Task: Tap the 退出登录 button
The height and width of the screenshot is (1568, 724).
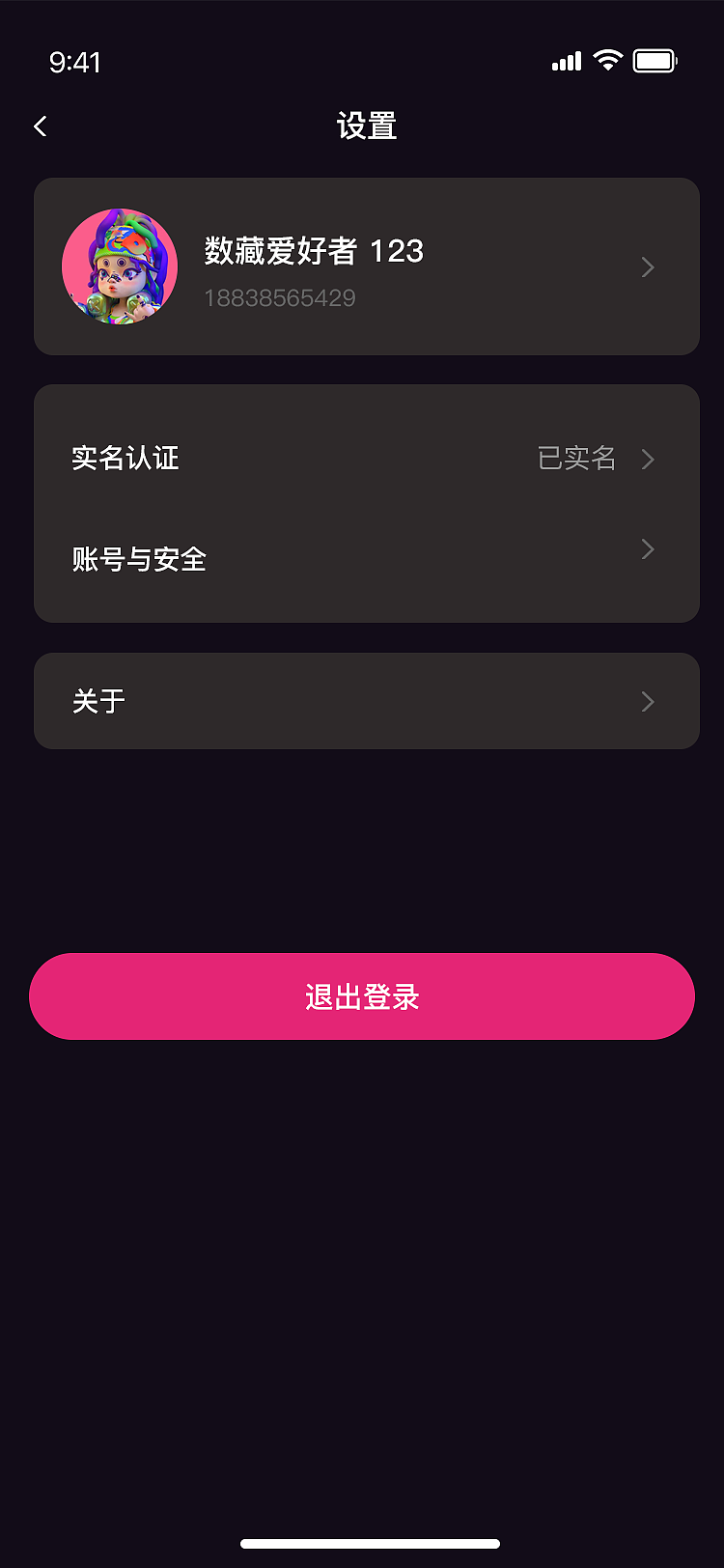Action: 362,996
